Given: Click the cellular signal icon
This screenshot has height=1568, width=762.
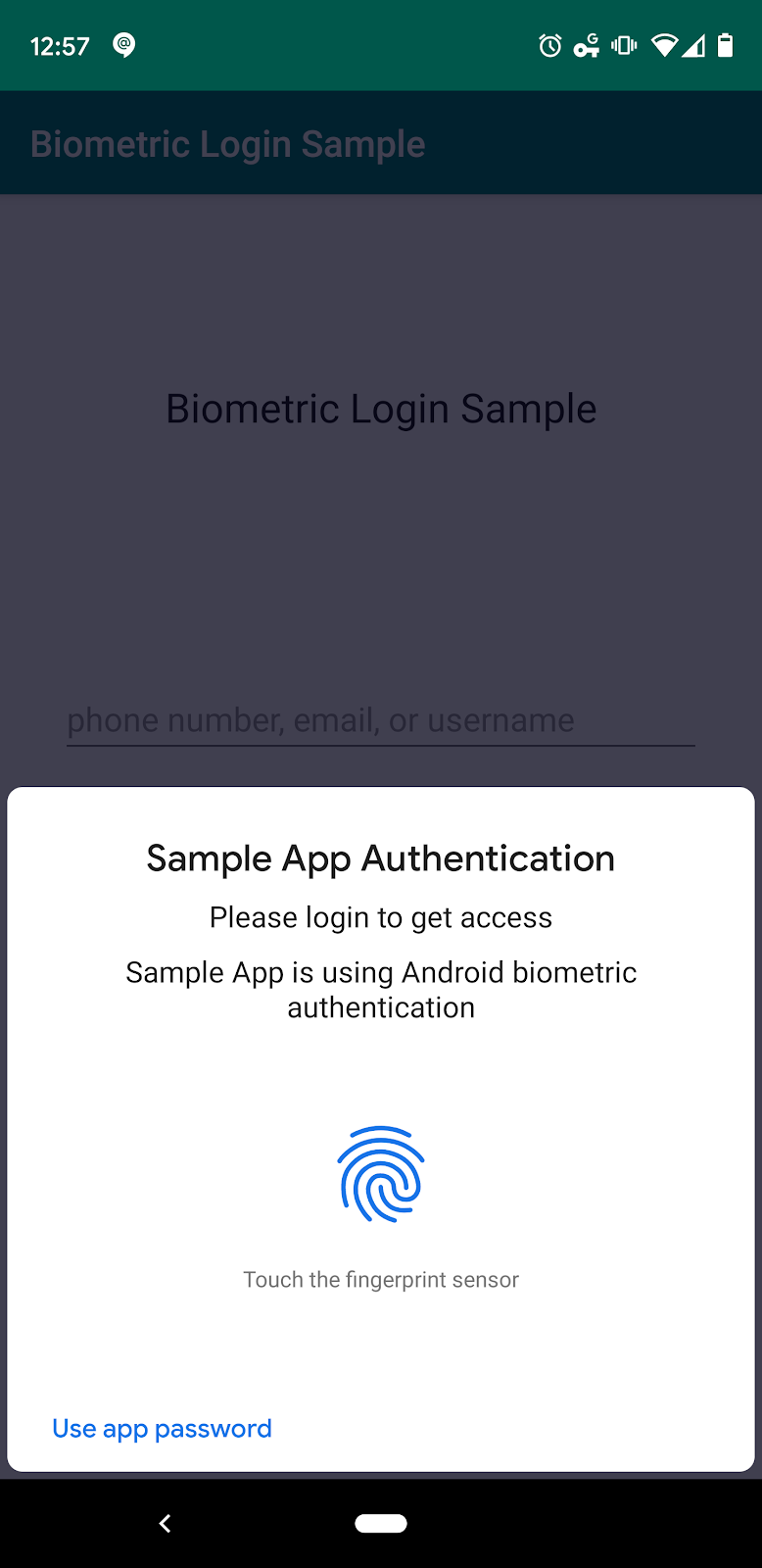Looking at the screenshot, I should [x=695, y=44].
